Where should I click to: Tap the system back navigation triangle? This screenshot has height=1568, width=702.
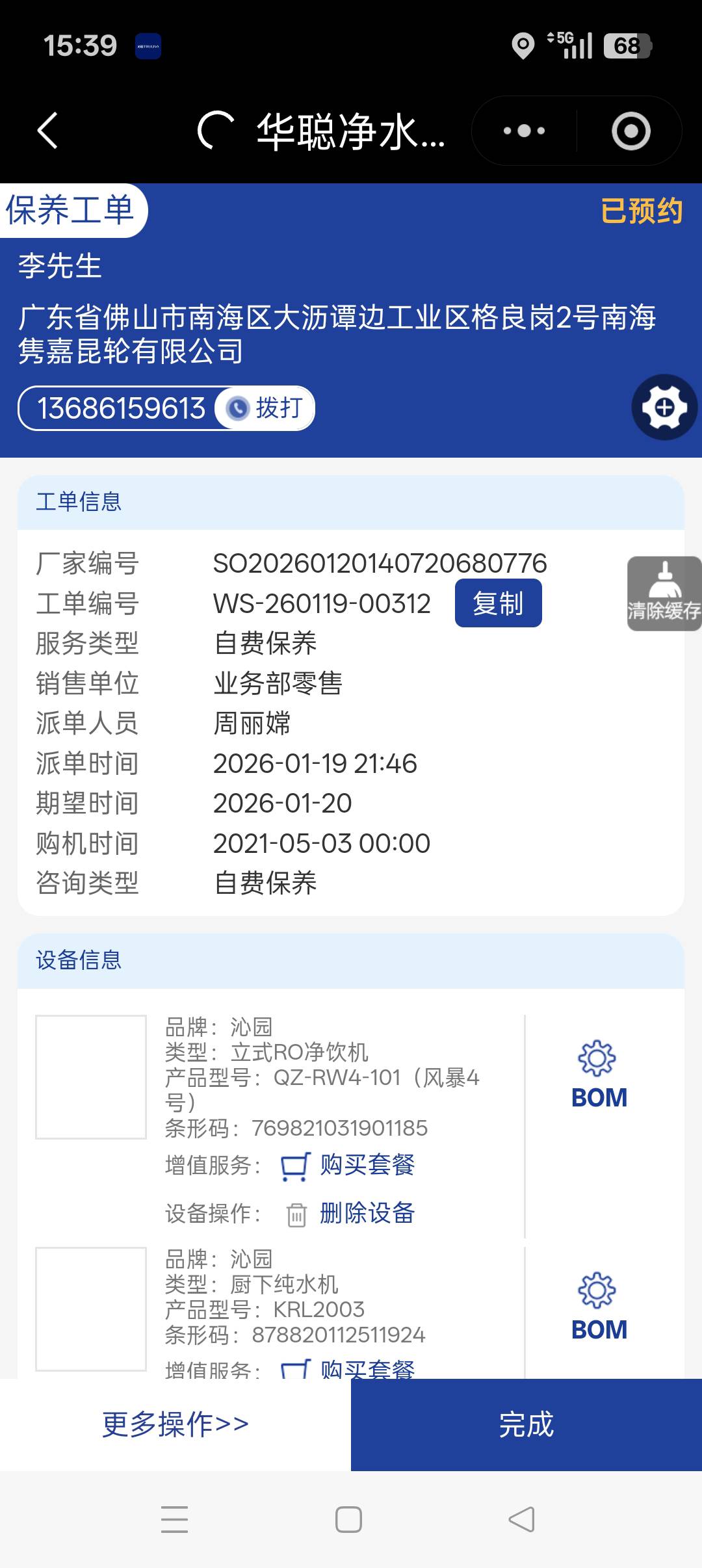coord(521,1520)
